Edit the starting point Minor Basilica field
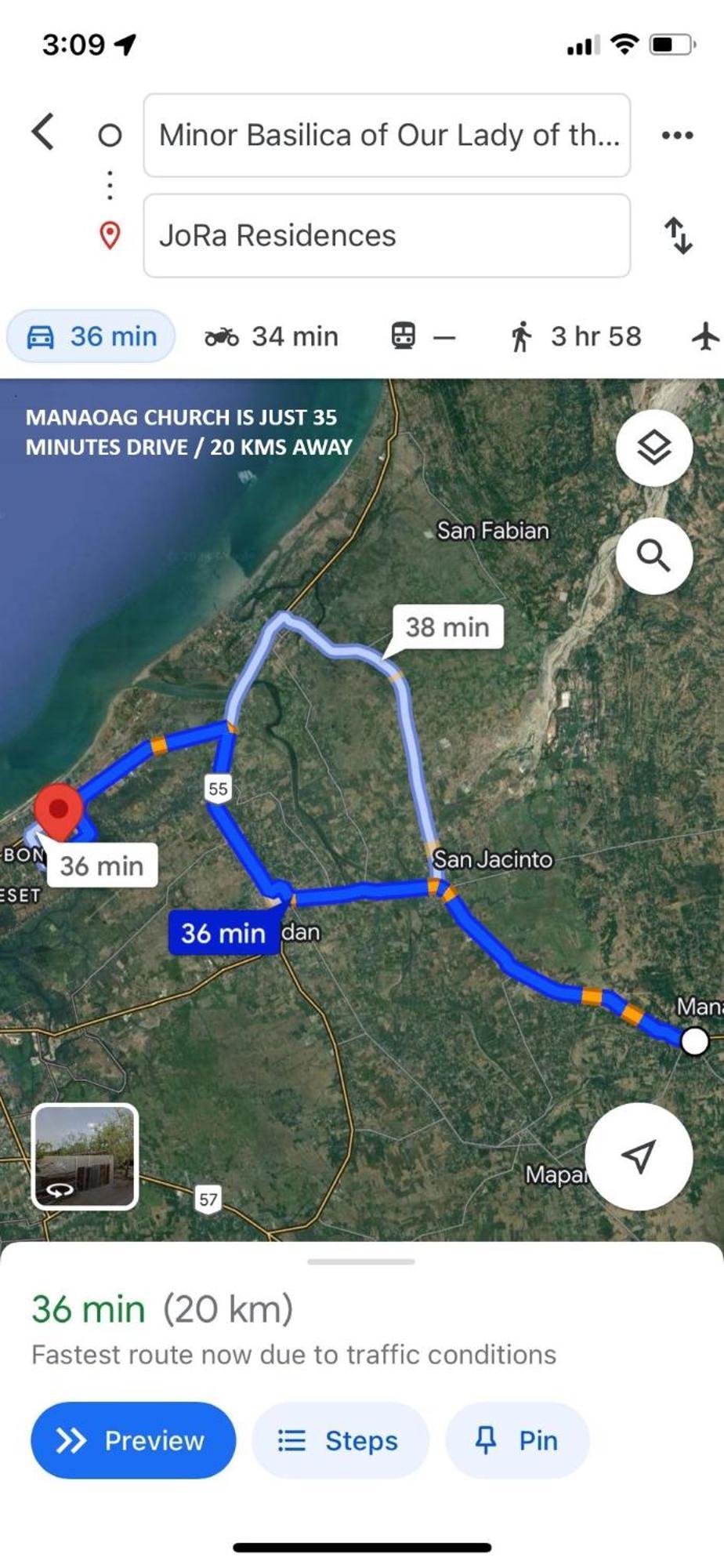Screen dimensions: 724x1568 [x=386, y=136]
